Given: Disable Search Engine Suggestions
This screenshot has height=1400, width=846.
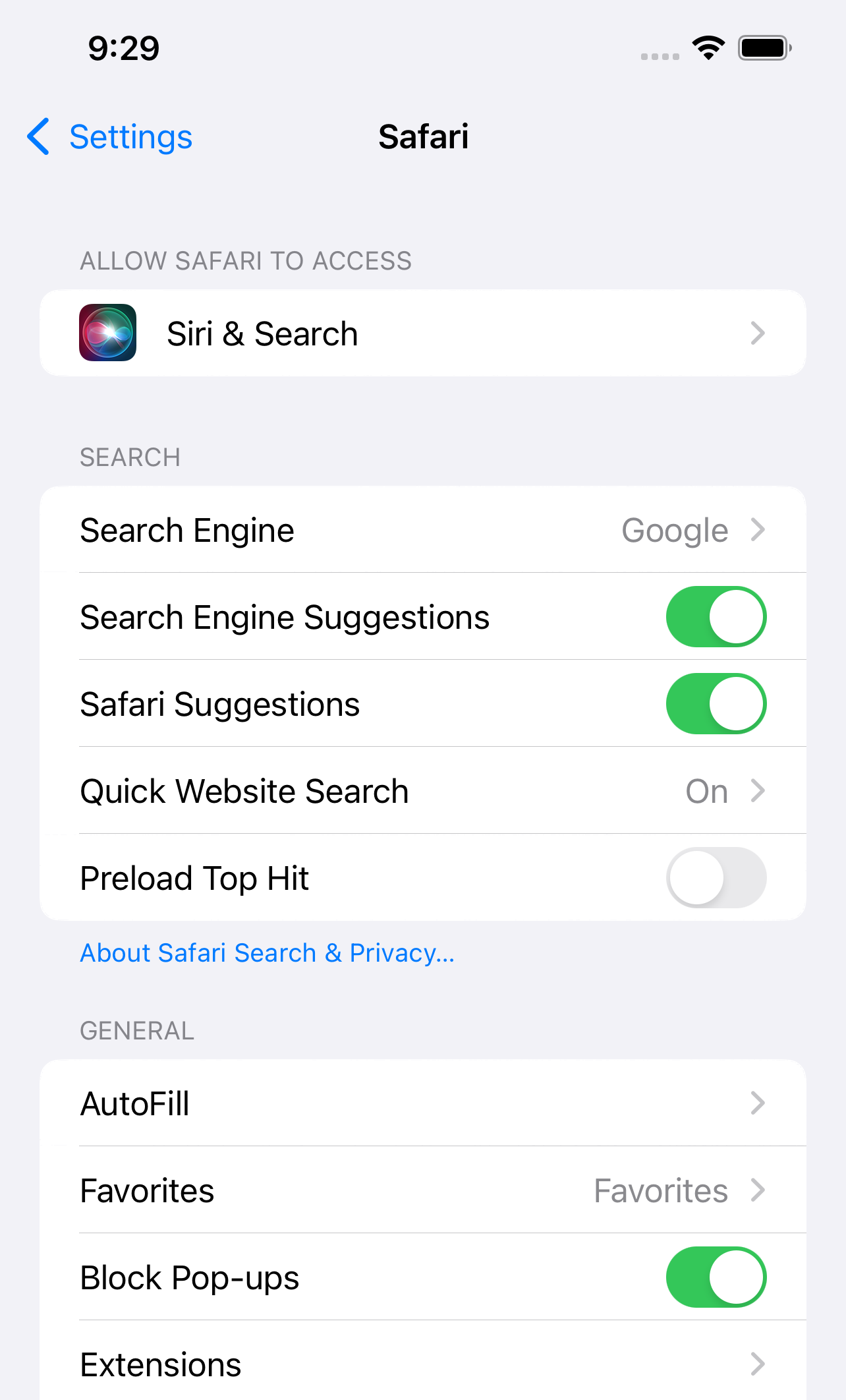Looking at the screenshot, I should [716, 617].
